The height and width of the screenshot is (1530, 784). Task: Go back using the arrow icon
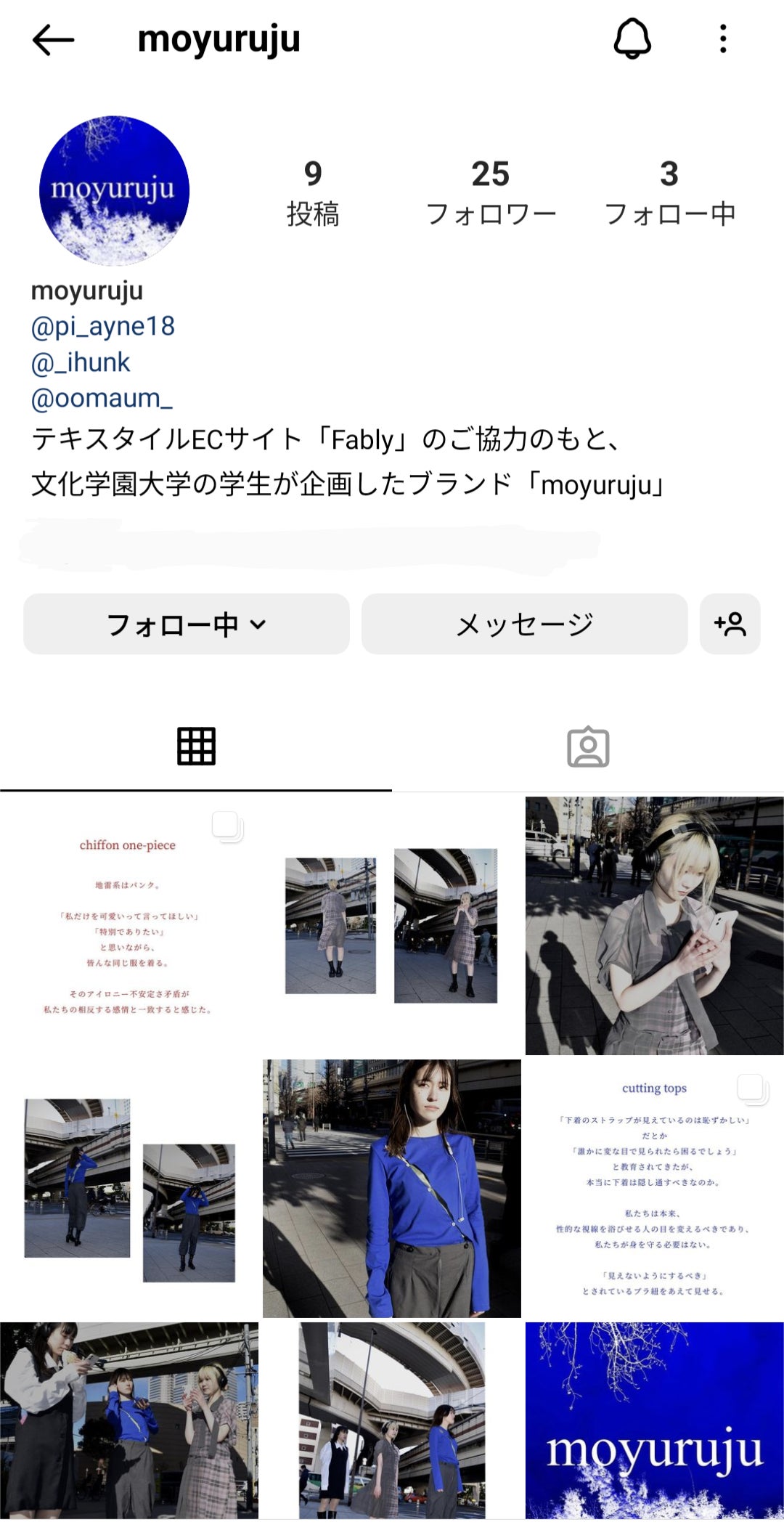(x=53, y=39)
